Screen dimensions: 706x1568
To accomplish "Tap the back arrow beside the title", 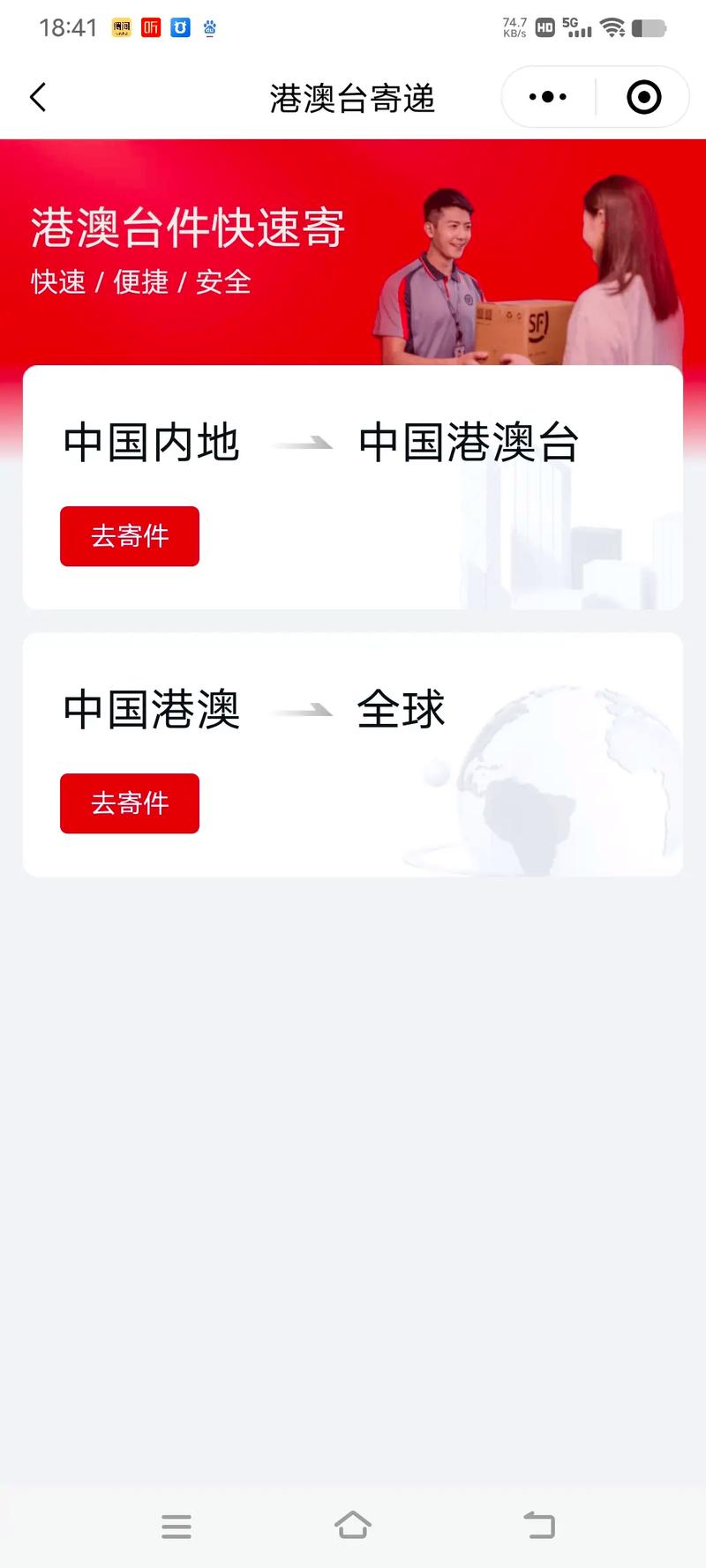I will [x=37, y=97].
